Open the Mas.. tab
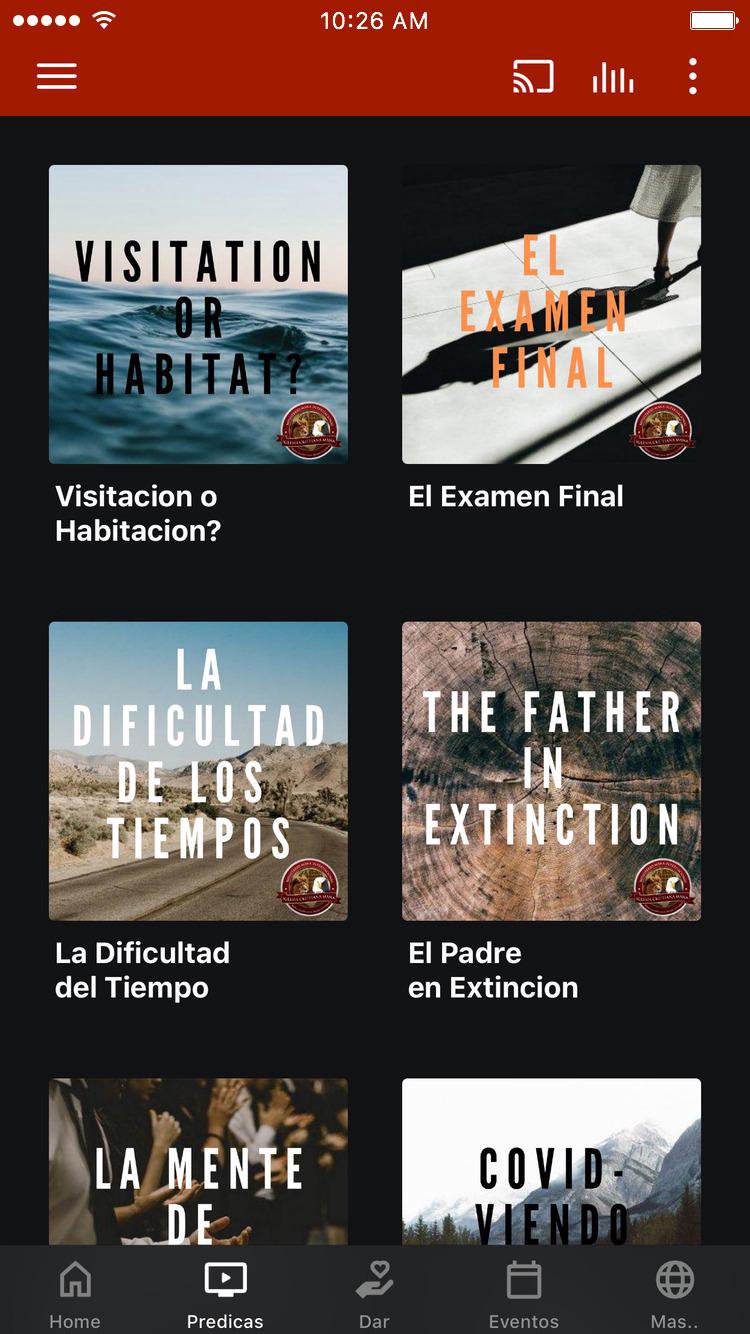This screenshot has width=750, height=1334. pos(674,1293)
